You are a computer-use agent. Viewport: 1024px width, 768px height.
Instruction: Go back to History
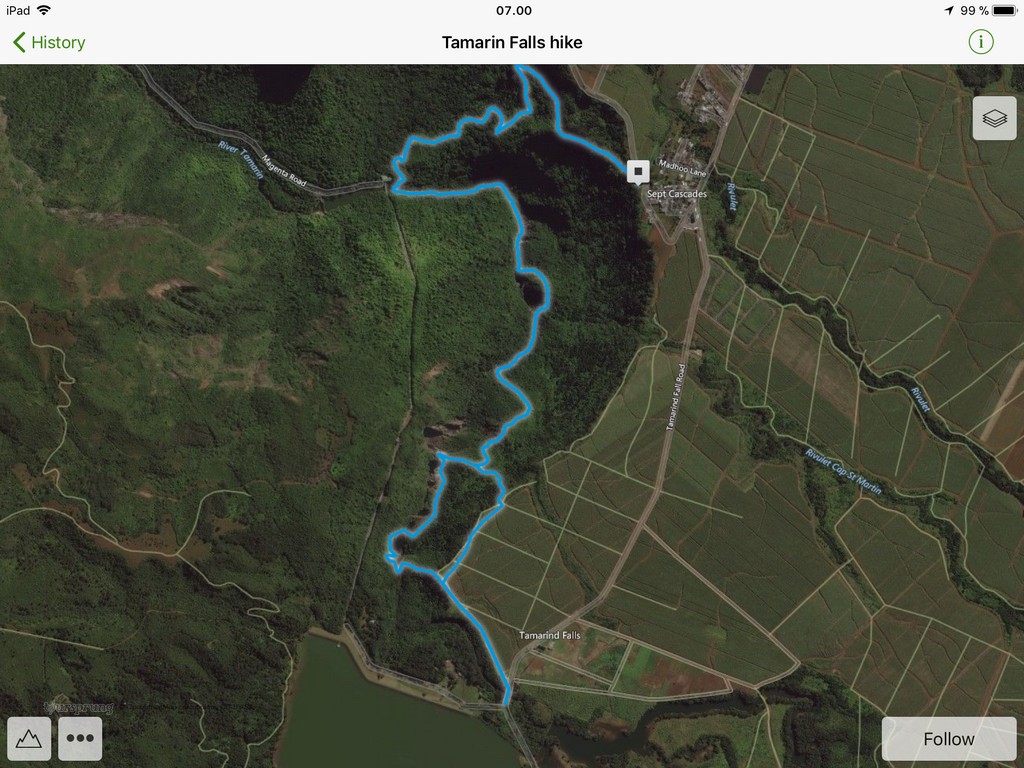point(49,42)
